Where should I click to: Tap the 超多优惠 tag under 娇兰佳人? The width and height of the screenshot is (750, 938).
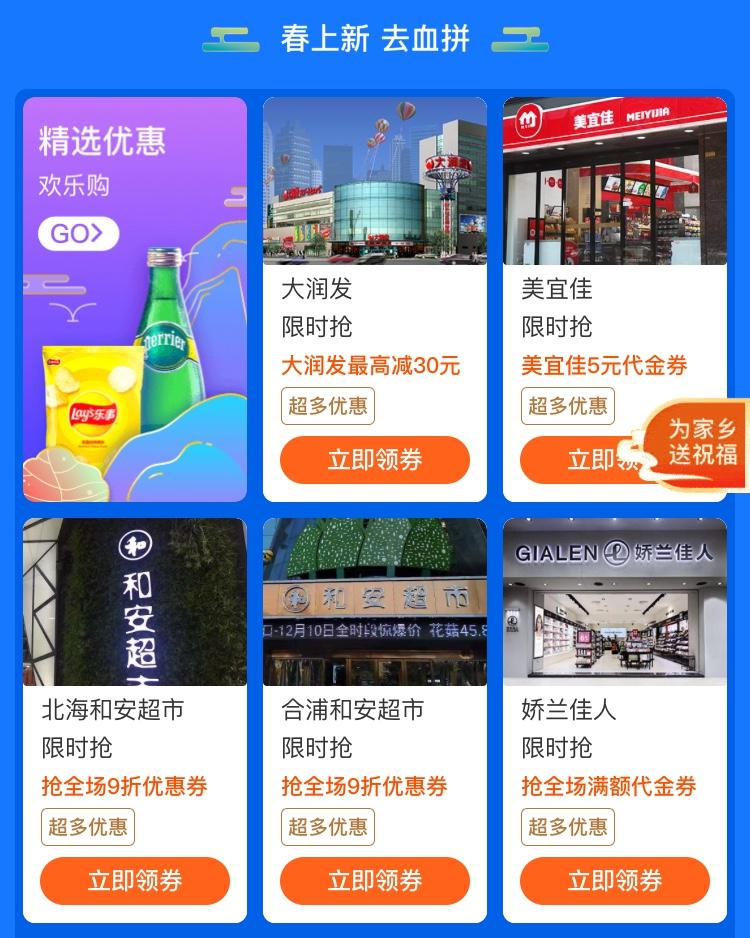pos(568,827)
